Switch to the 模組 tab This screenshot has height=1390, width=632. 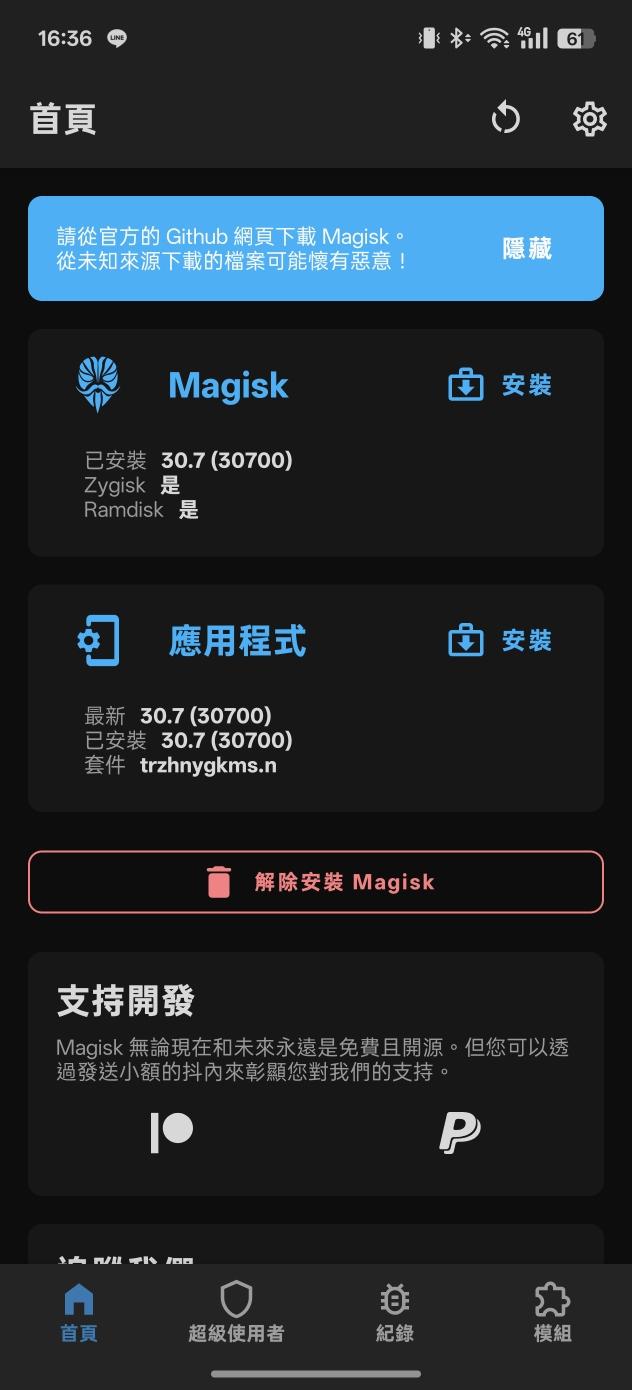552,1312
